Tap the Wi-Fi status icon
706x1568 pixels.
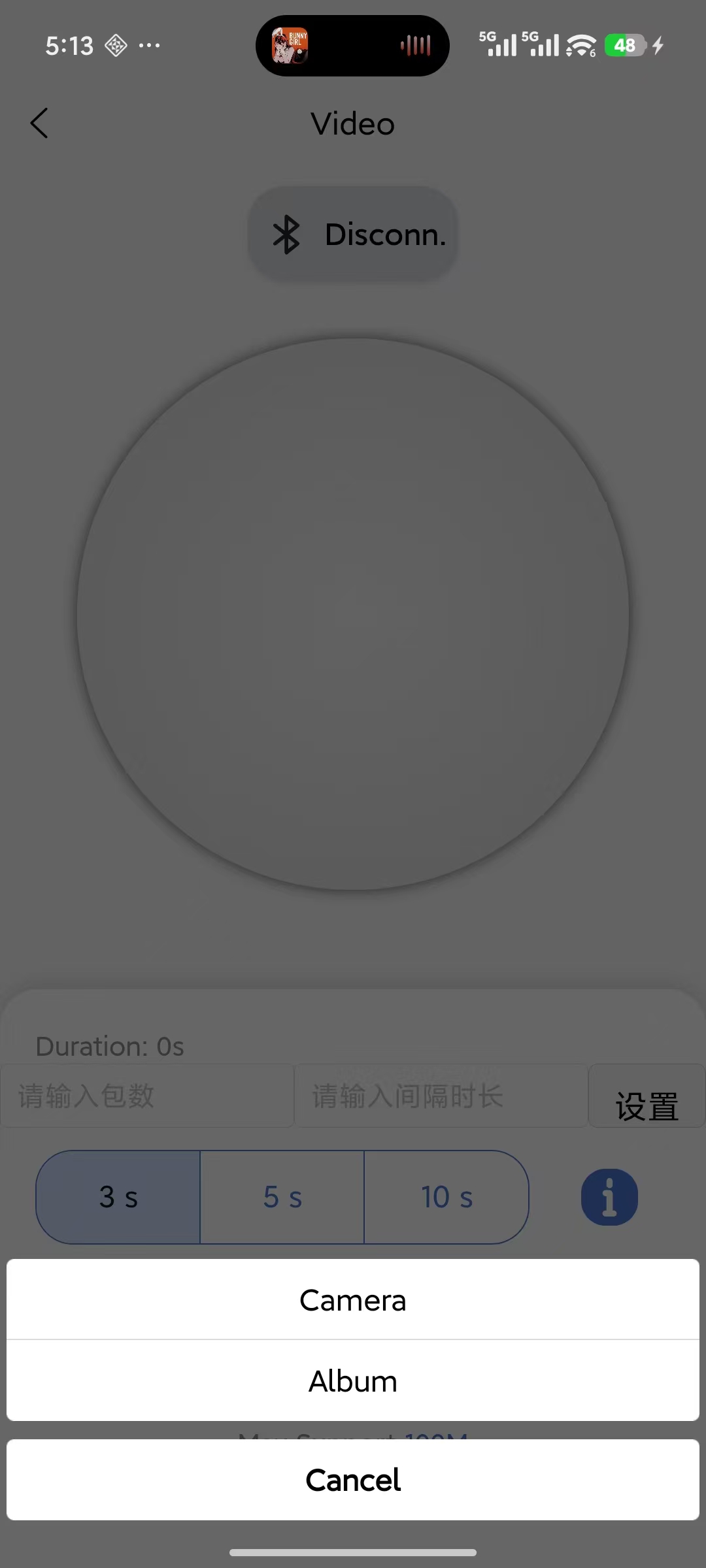579,44
